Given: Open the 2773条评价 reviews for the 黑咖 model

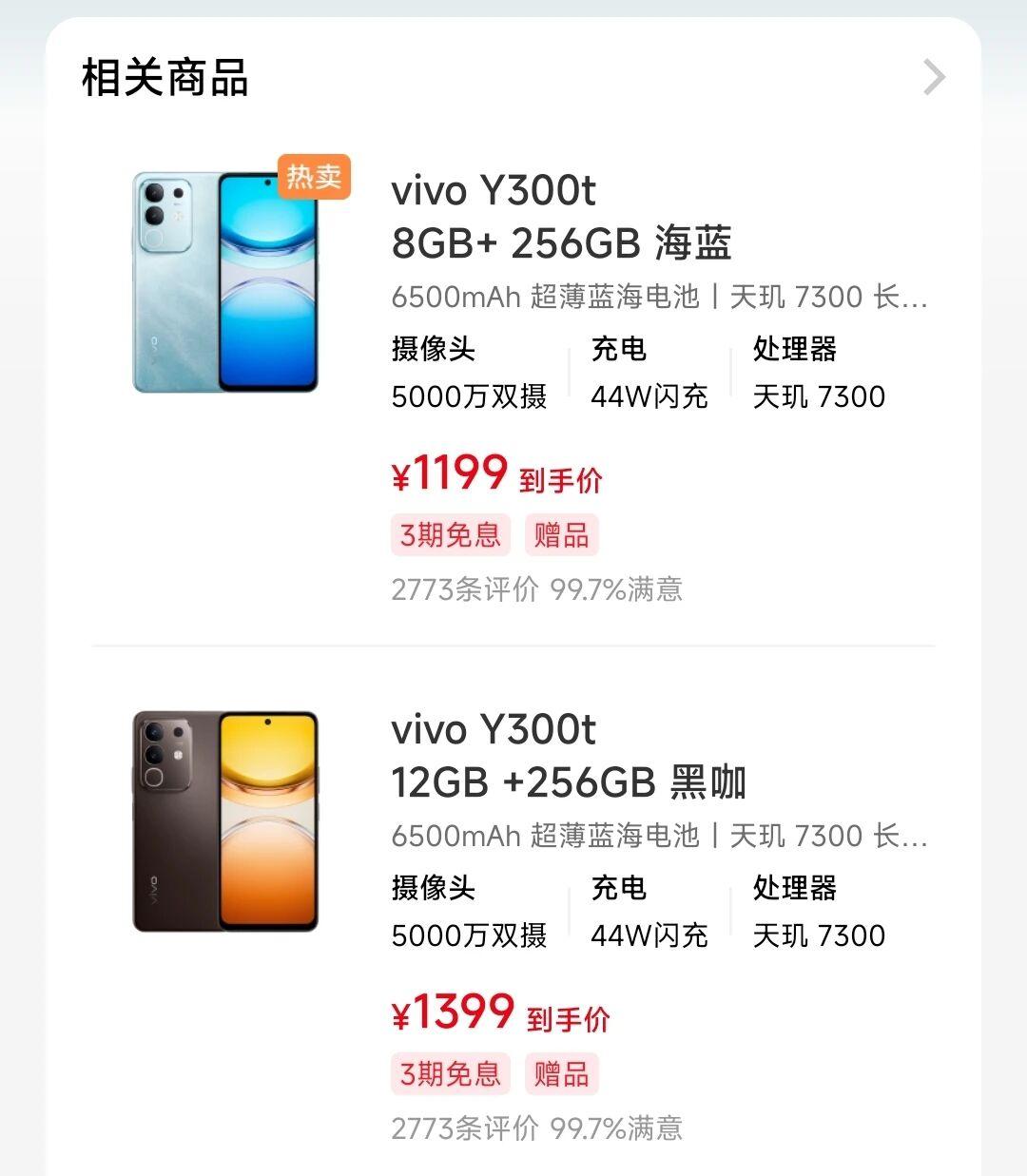Looking at the screenshot, I should pos(539,1129).
